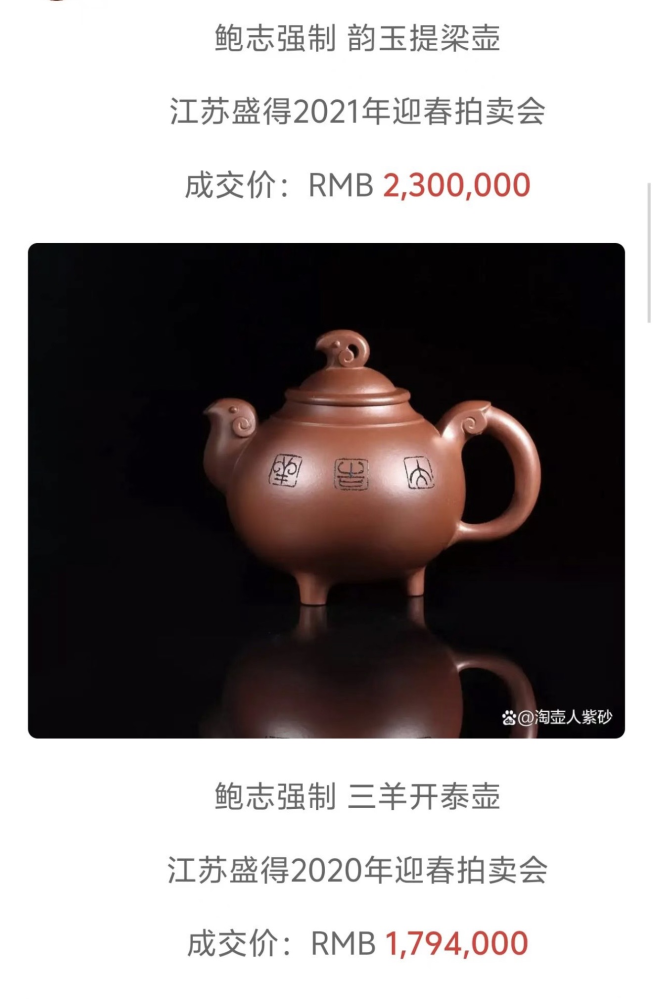Open the 三羊开泰壶 teapot photo
The height and width of the screenshot is (999, 653).
[326, 490]
